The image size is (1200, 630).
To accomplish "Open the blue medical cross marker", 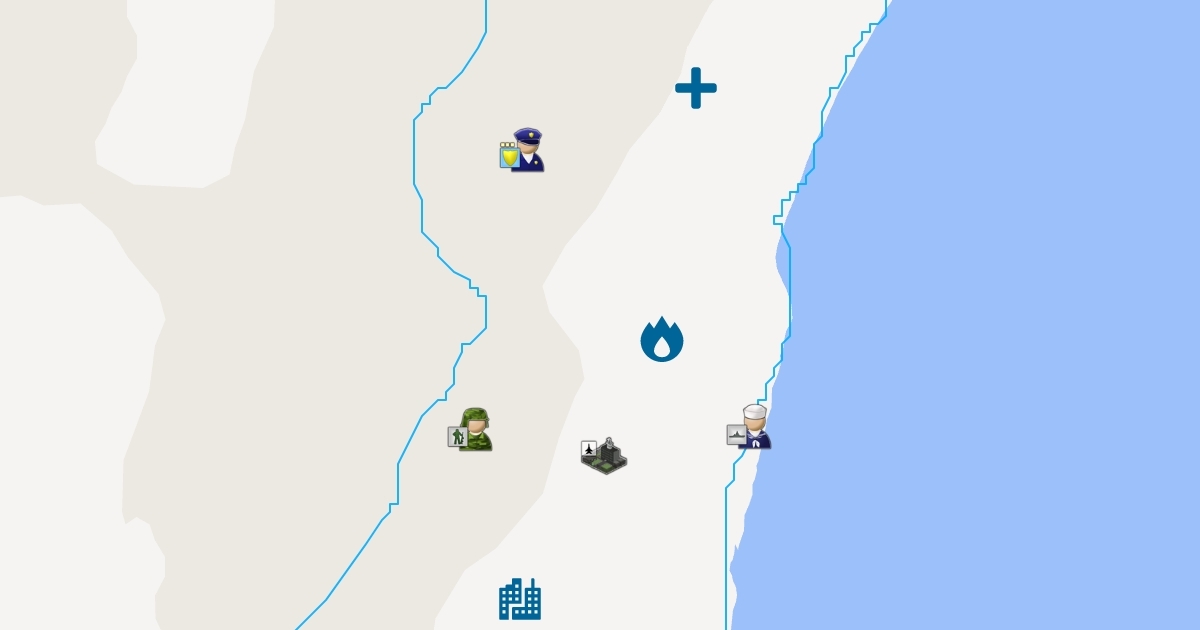I will (696, 88).
